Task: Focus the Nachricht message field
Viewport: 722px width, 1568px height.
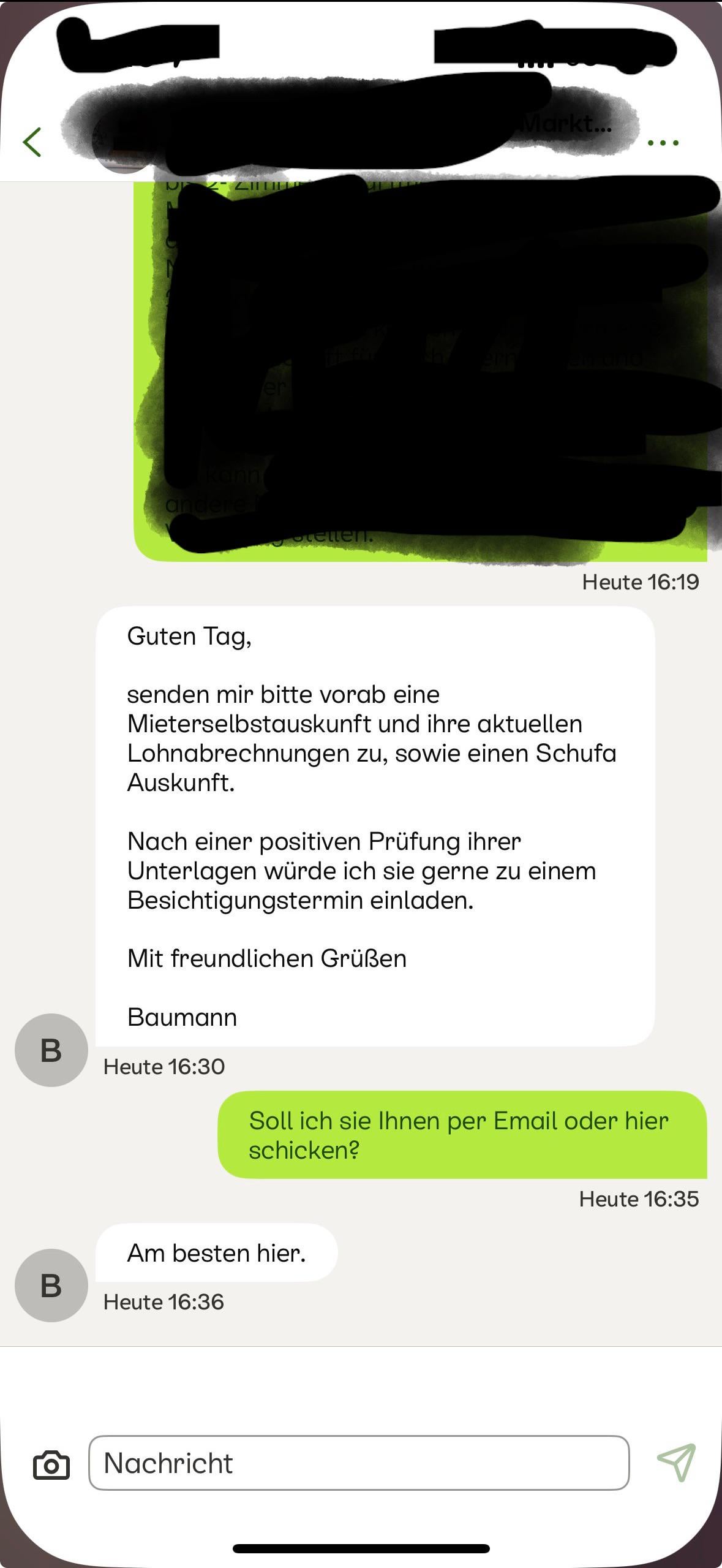Action: (359, 1463)
